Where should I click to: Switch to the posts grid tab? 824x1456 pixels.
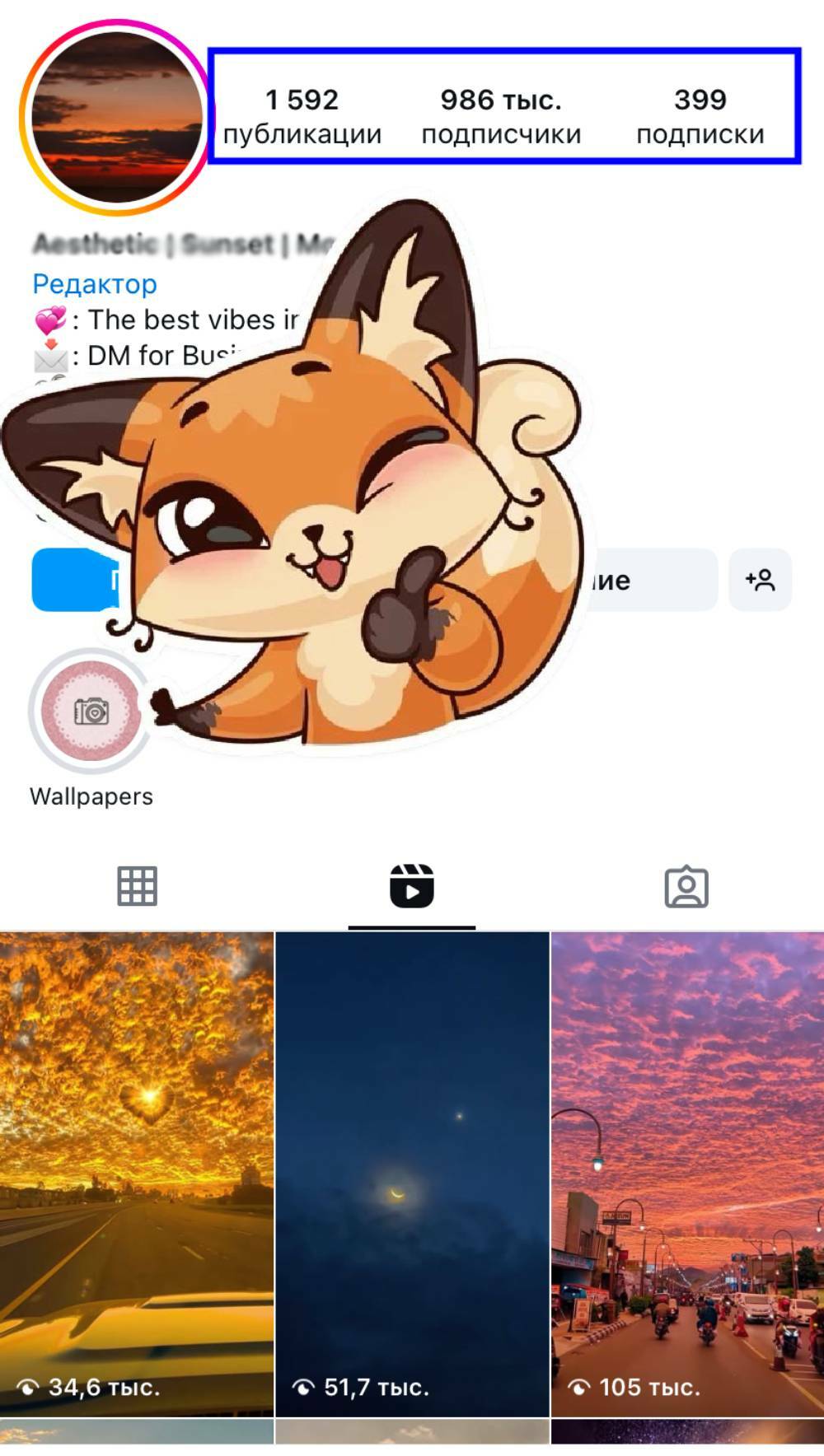(137, 887)
